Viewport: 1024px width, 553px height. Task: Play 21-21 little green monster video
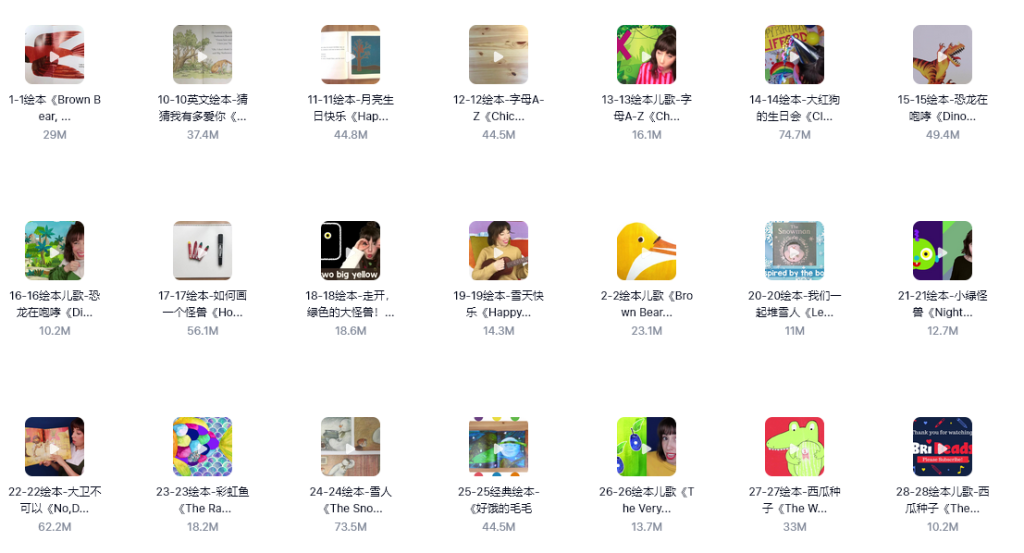[x=942, y=251]
